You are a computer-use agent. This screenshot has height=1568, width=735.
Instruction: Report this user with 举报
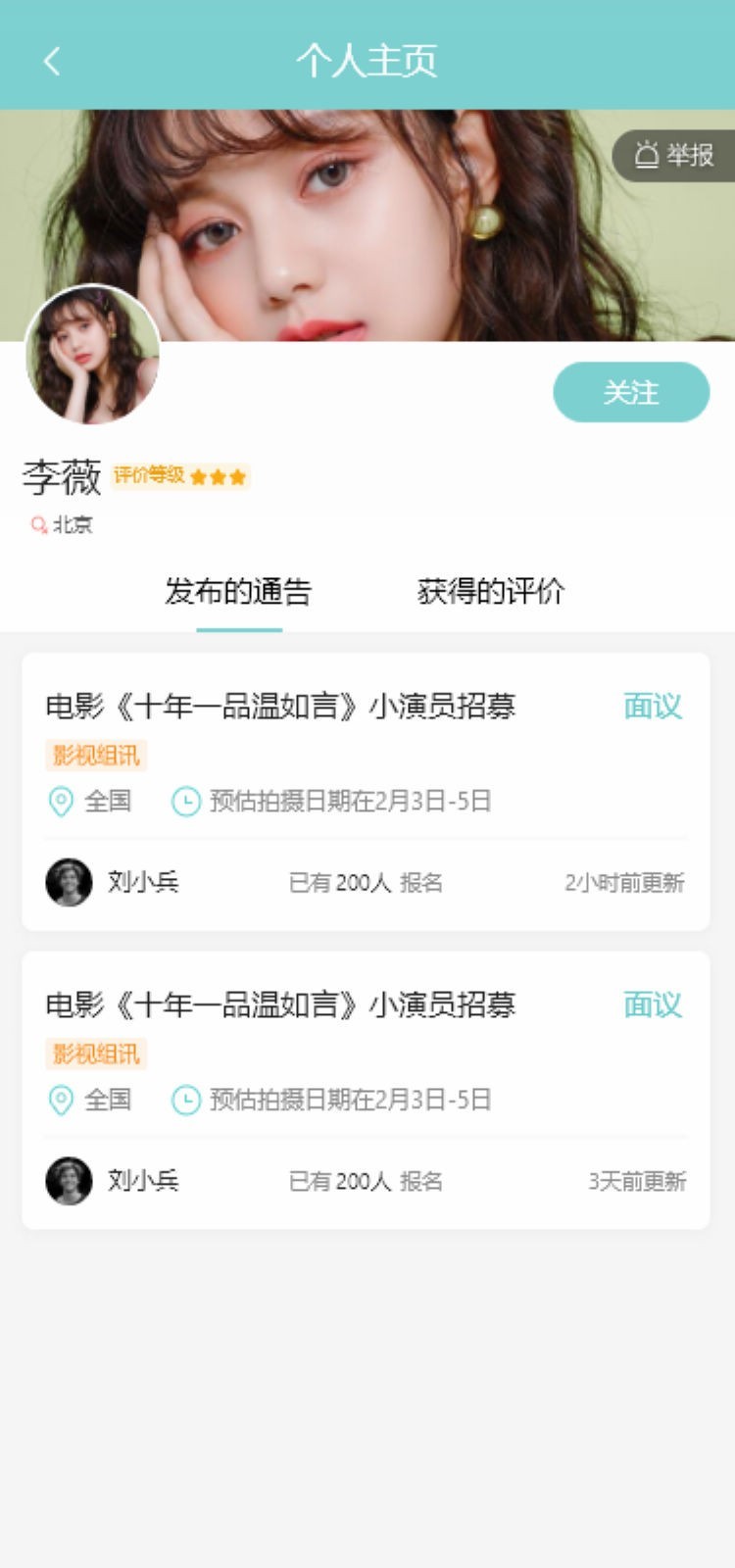click(674, 155)
